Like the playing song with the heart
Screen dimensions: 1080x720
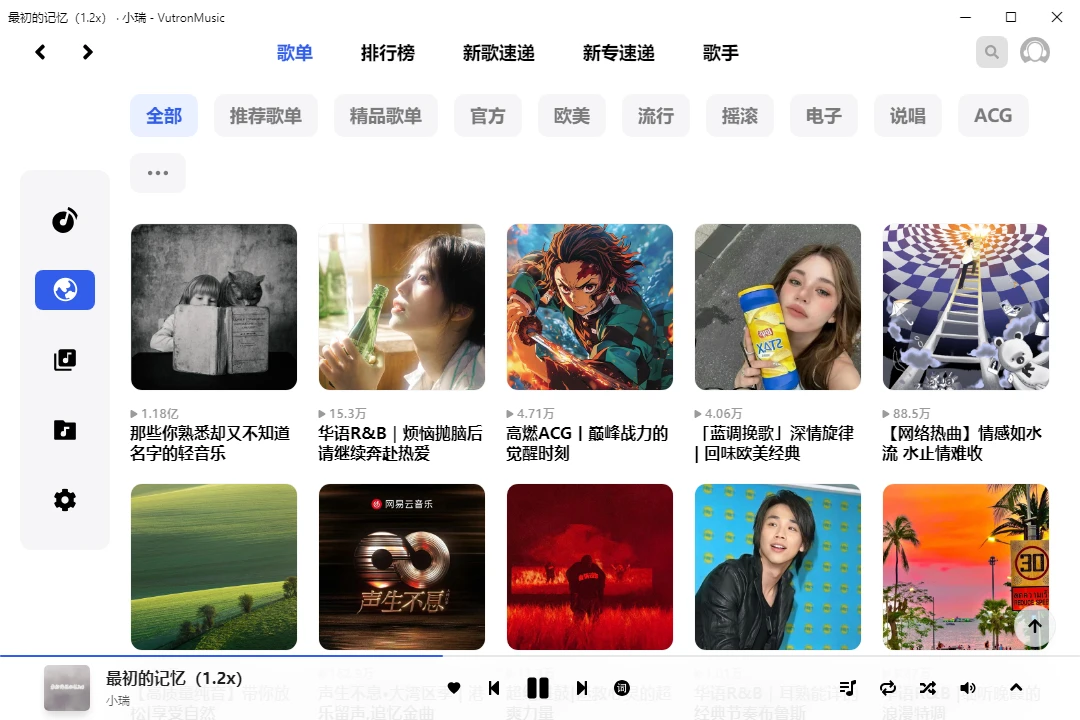click(454, 688)
